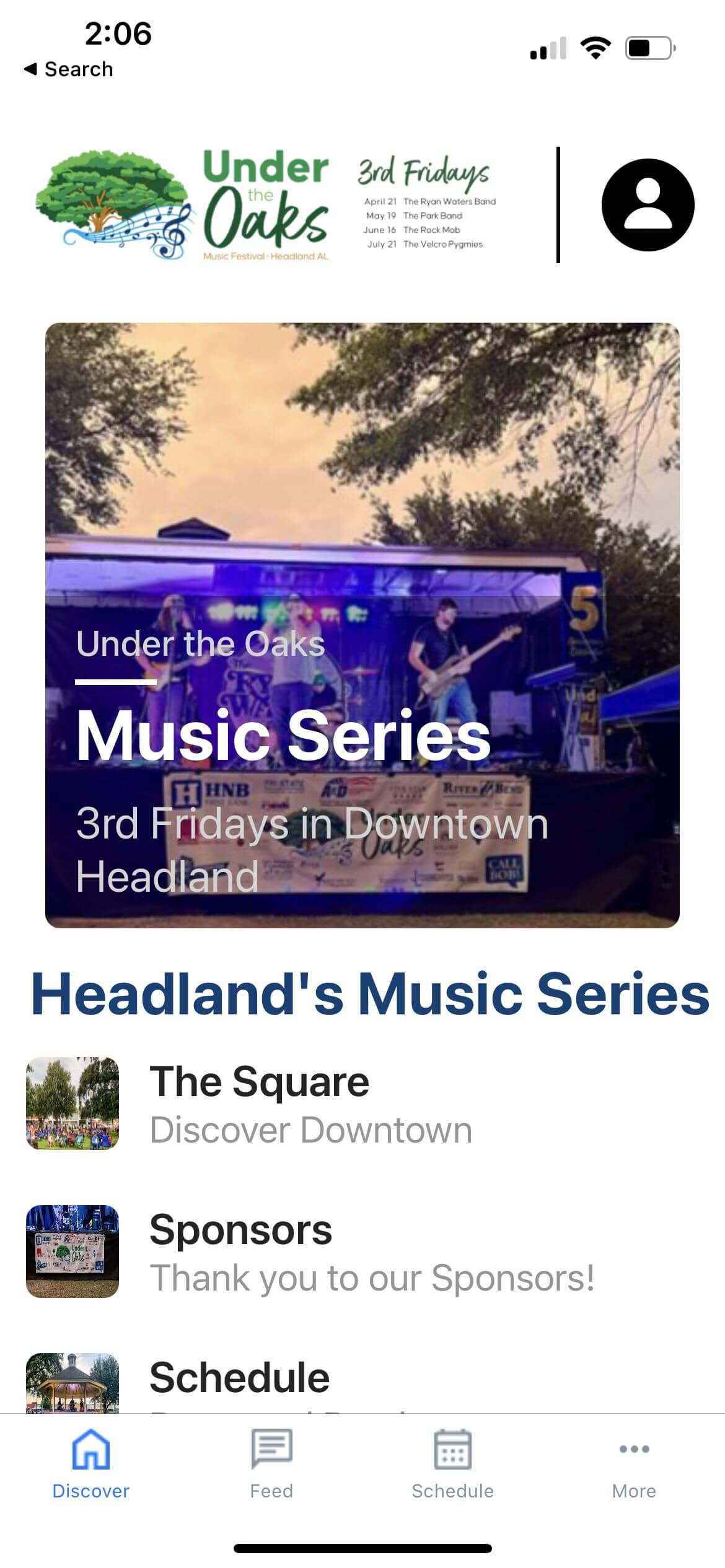Switch to the Schedule tab
The height and width of the screenshot is (1568, 725).
tap(453, 1464)
